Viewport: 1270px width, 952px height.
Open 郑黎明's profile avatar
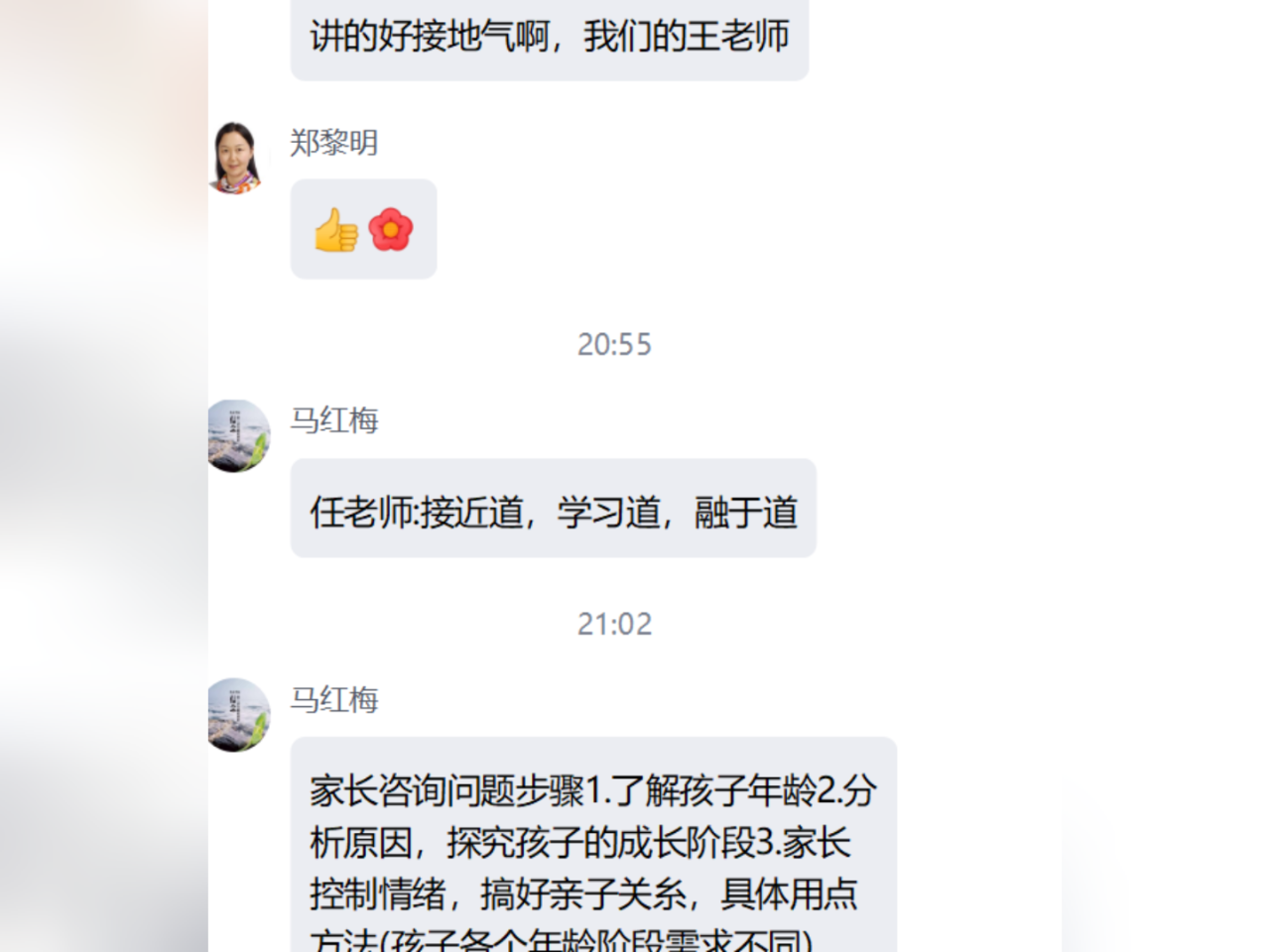236,157
